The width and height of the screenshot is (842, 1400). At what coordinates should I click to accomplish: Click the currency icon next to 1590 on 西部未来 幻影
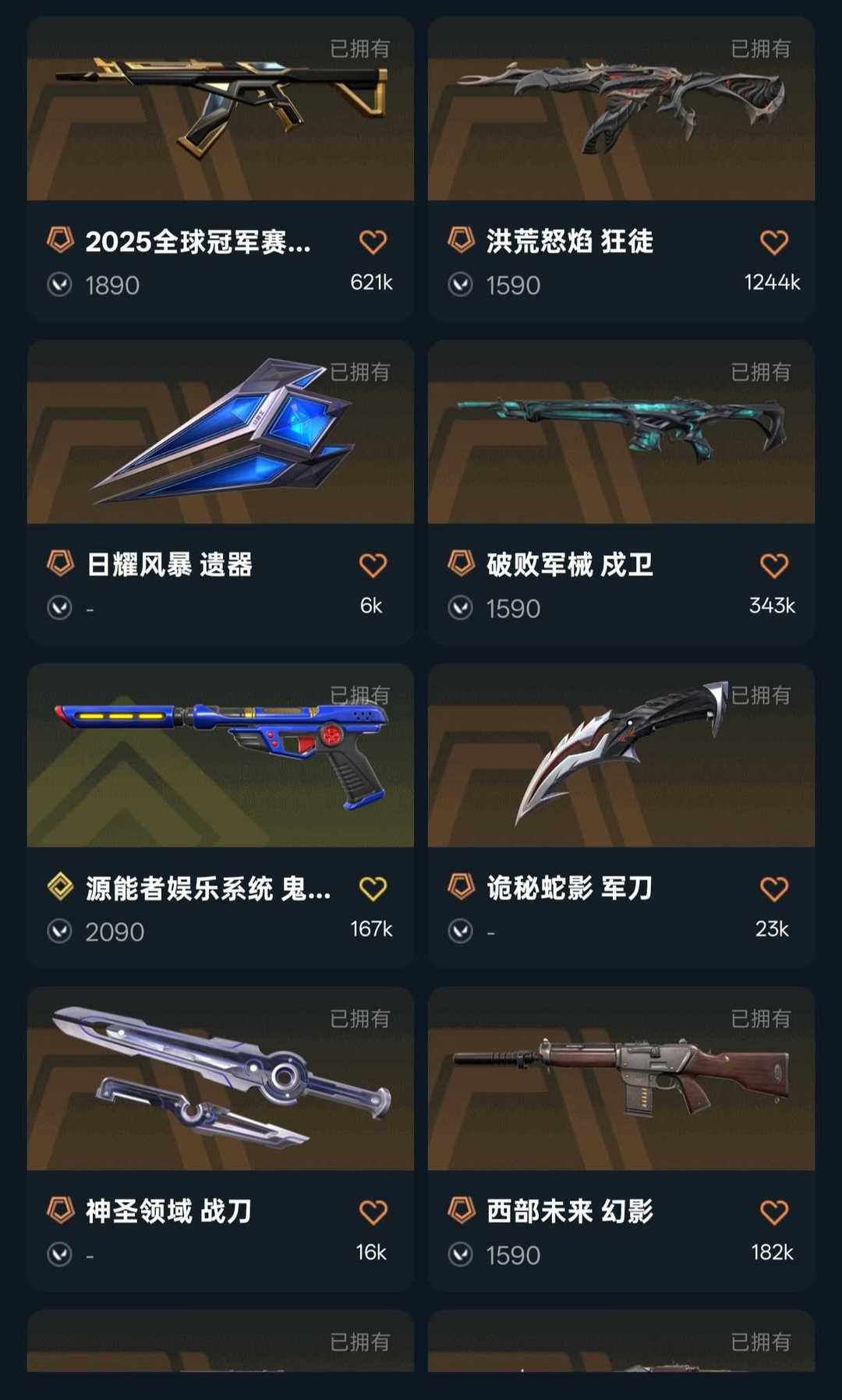tap(463, 1254)
